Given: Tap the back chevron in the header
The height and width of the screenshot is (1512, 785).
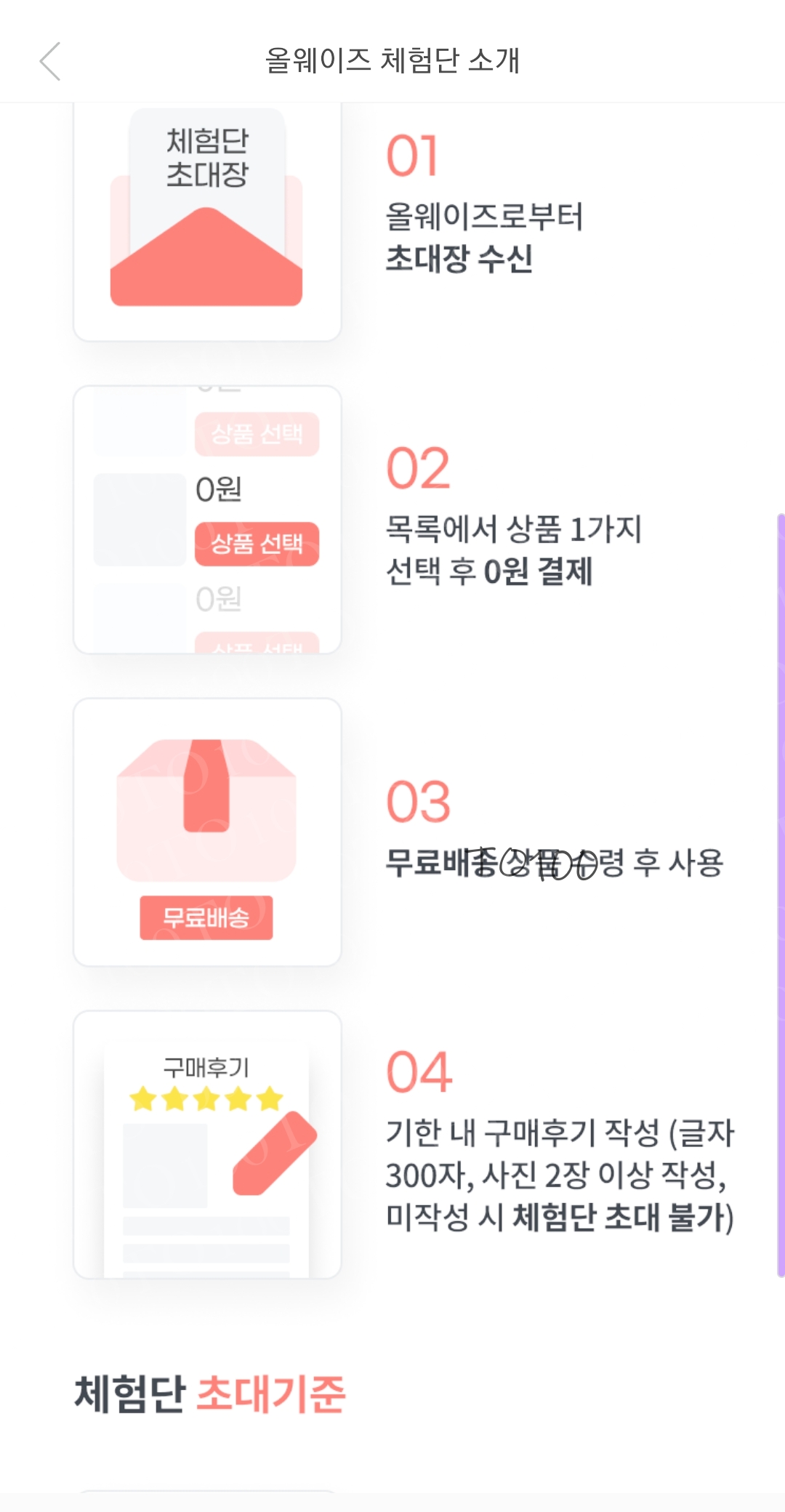Looking at the screenshot, I should pos(49,63).
